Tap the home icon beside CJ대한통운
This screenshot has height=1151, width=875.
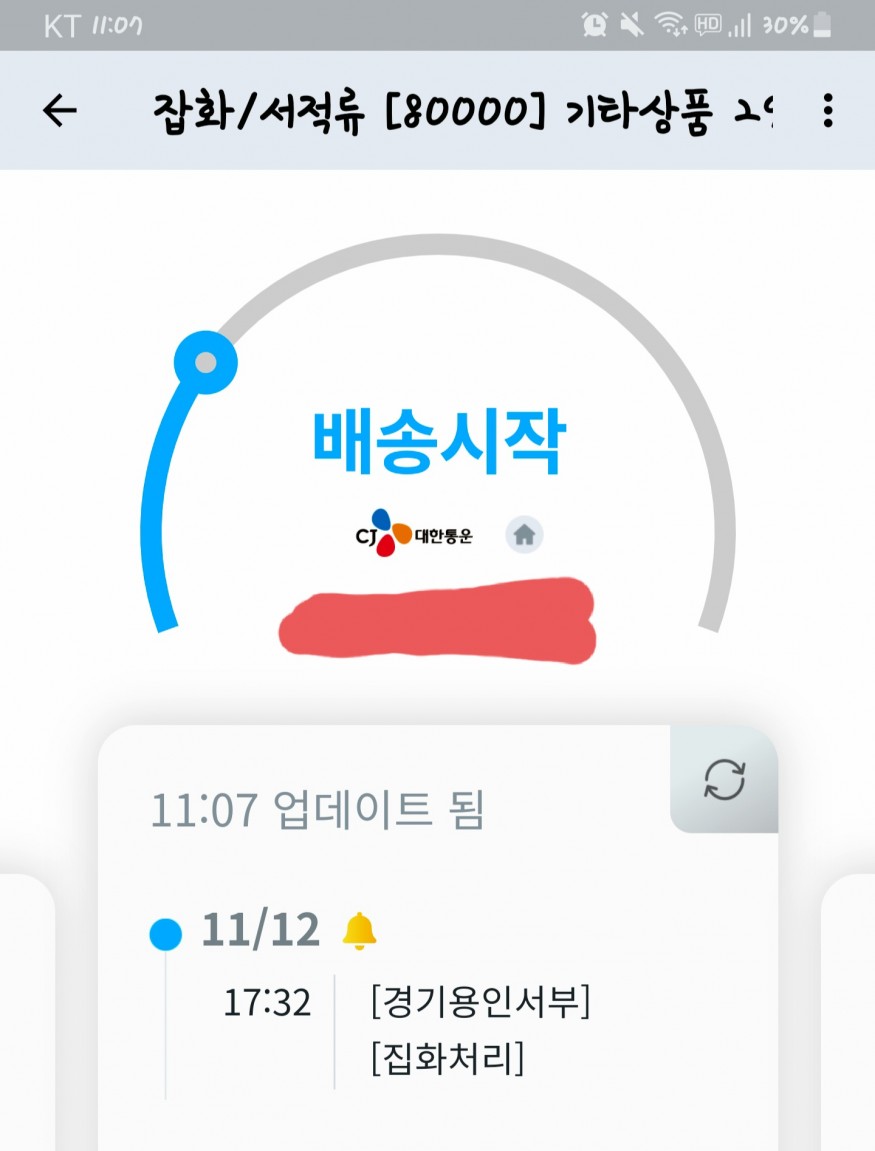coord(525,536)
